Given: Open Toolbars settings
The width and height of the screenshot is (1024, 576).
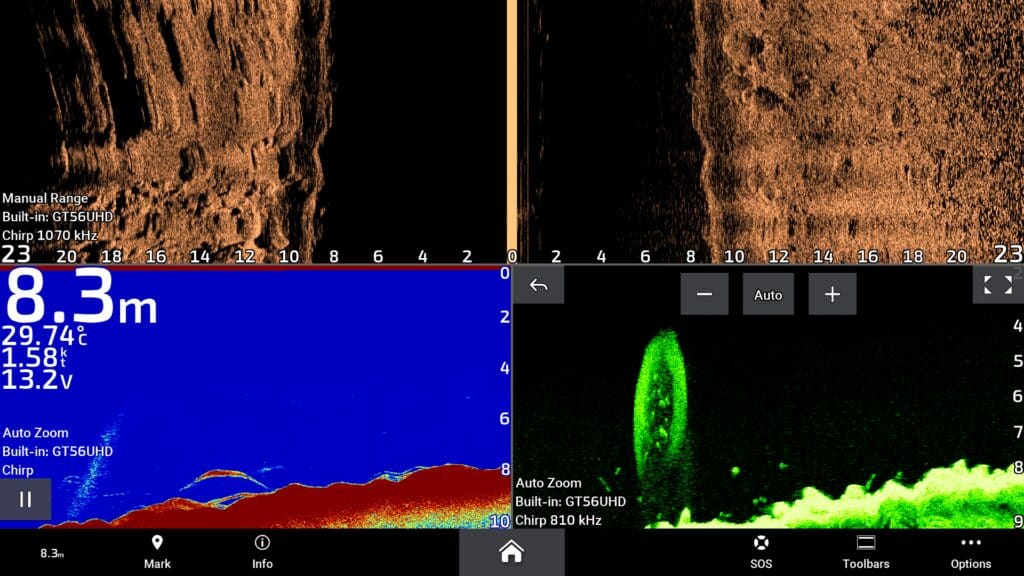Looking at the screenshot, I should 866,551.
